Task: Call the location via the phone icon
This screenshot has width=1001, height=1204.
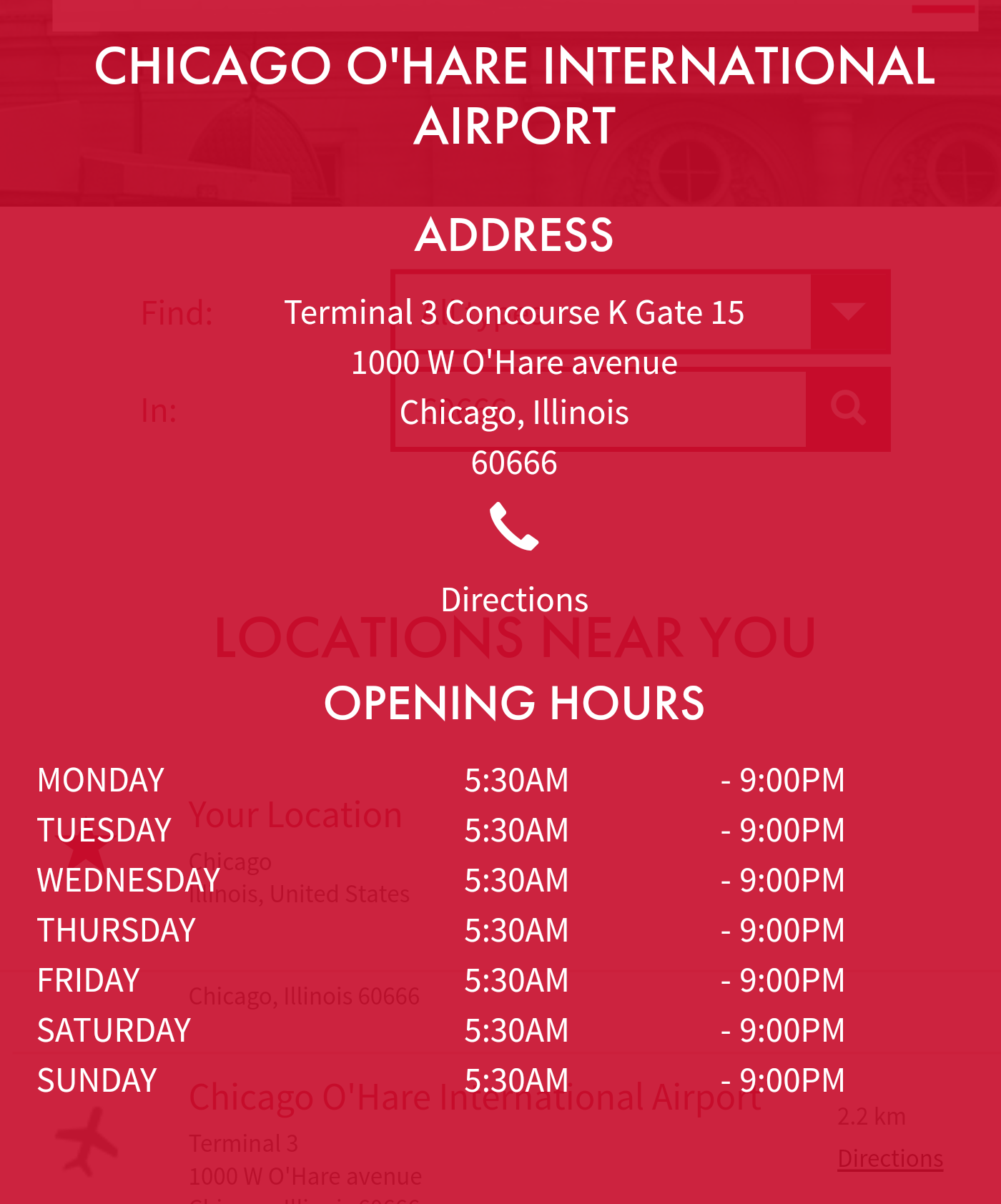Action: 514,526
